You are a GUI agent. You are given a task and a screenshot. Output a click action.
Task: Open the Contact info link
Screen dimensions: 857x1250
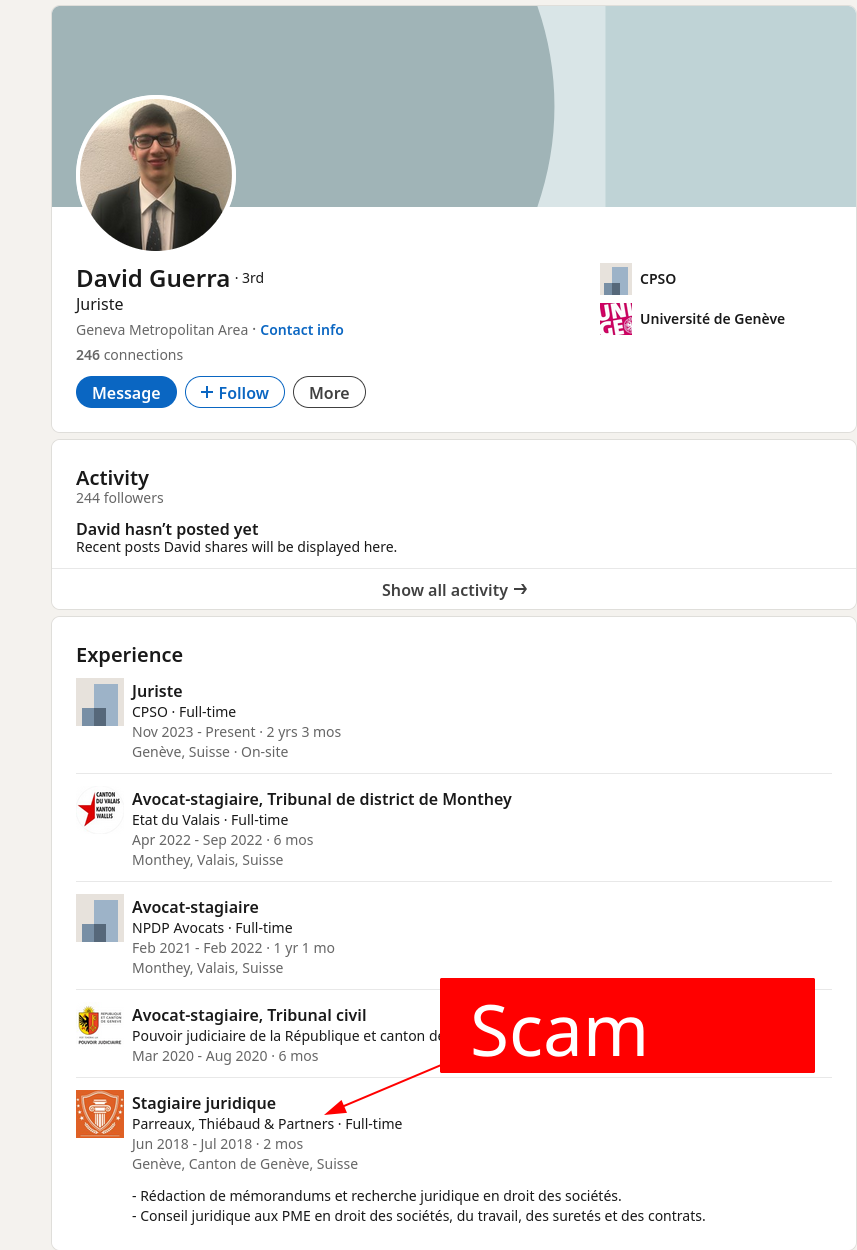tap(301, 330)
